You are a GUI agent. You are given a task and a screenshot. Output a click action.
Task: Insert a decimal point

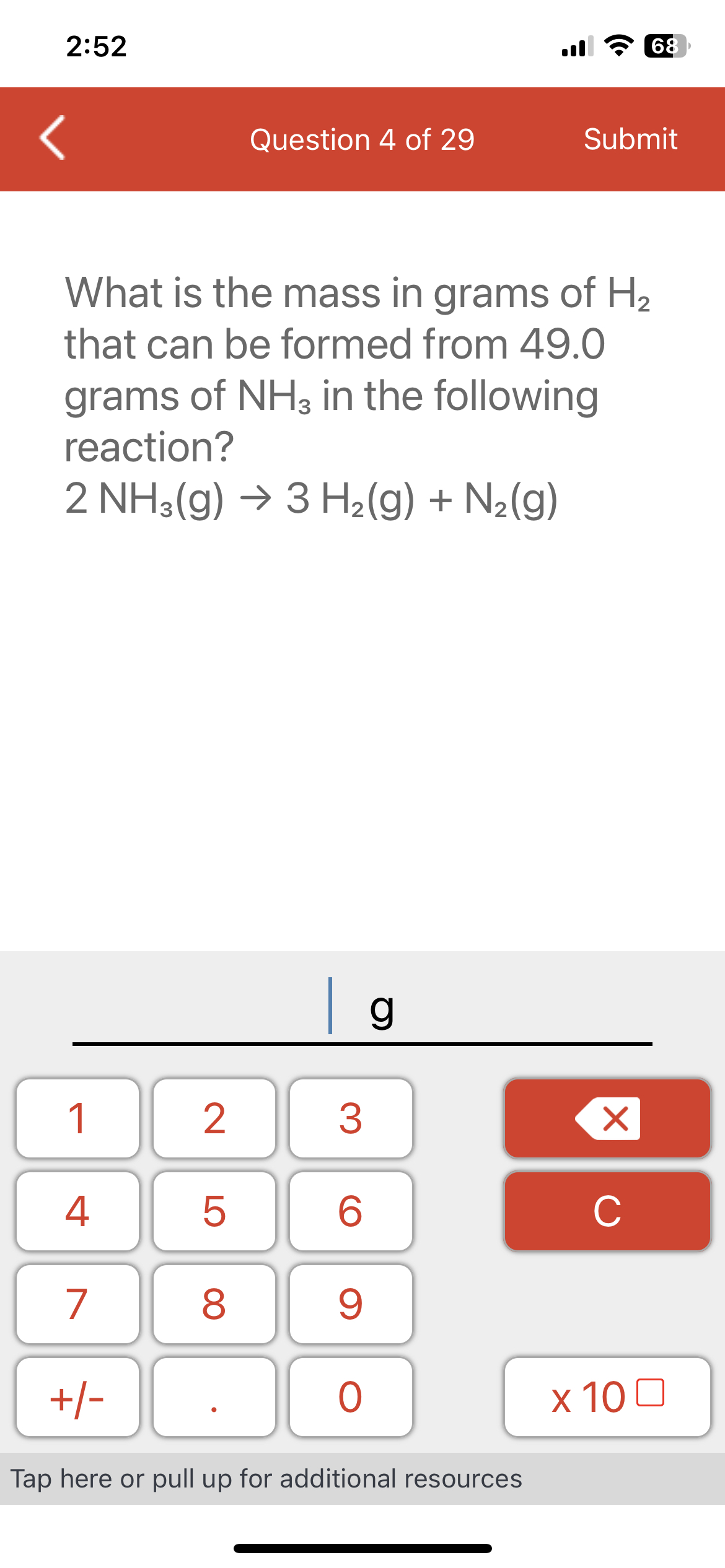coord(214,1397)
